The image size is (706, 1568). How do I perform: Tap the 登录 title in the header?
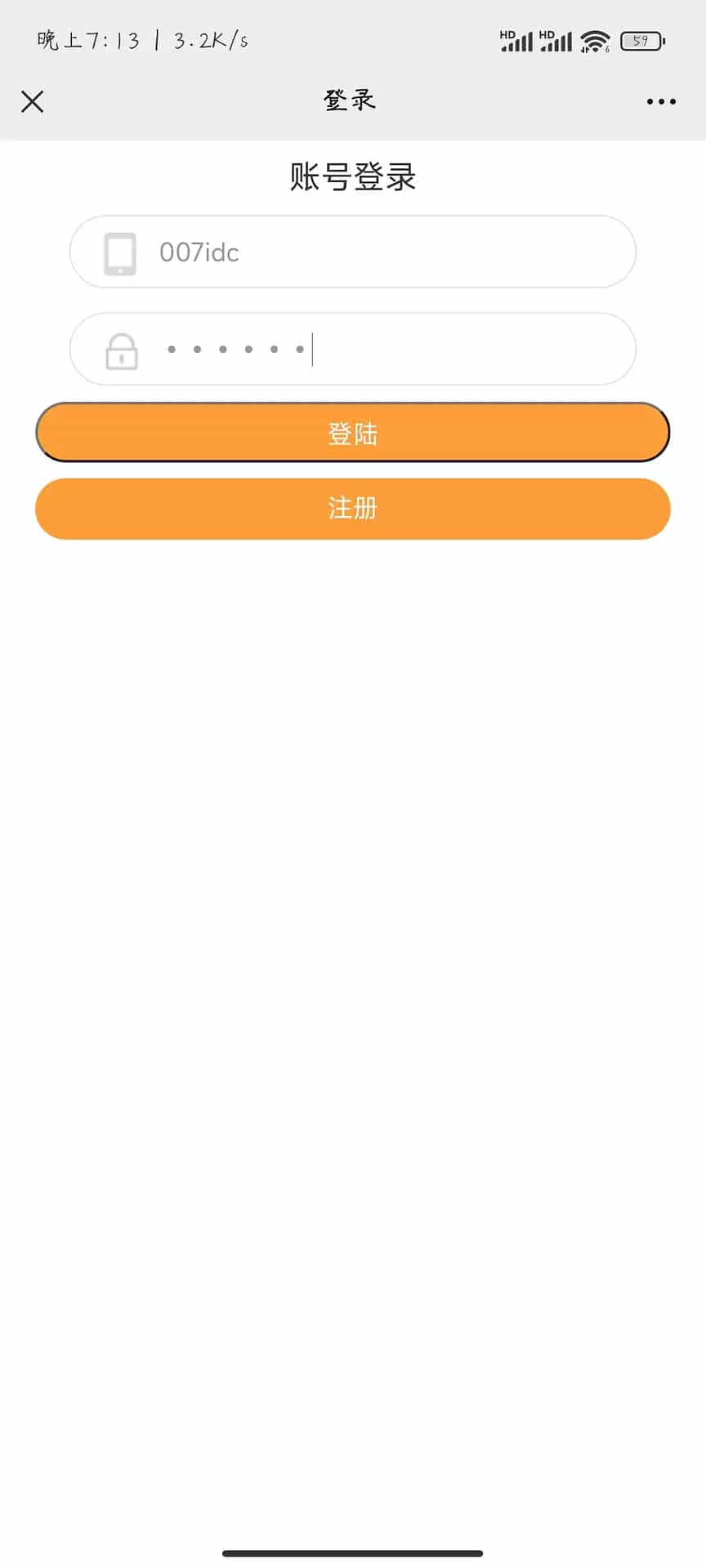pyautogui.click(x=351, y=99)
